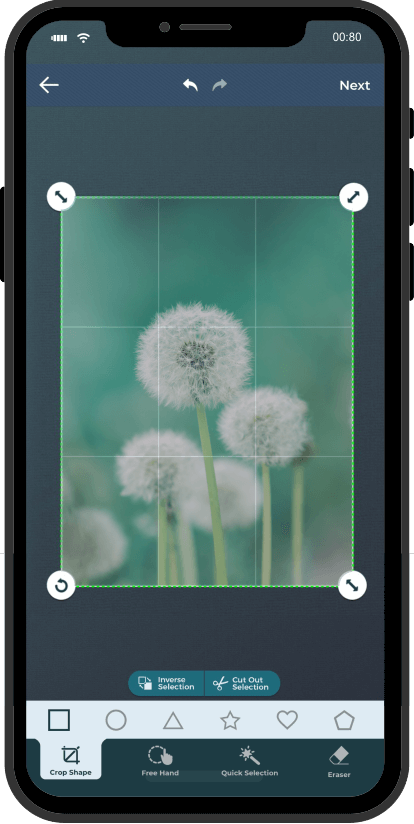Select the circle crop shape
414x824 pixels.
(116, 720)
